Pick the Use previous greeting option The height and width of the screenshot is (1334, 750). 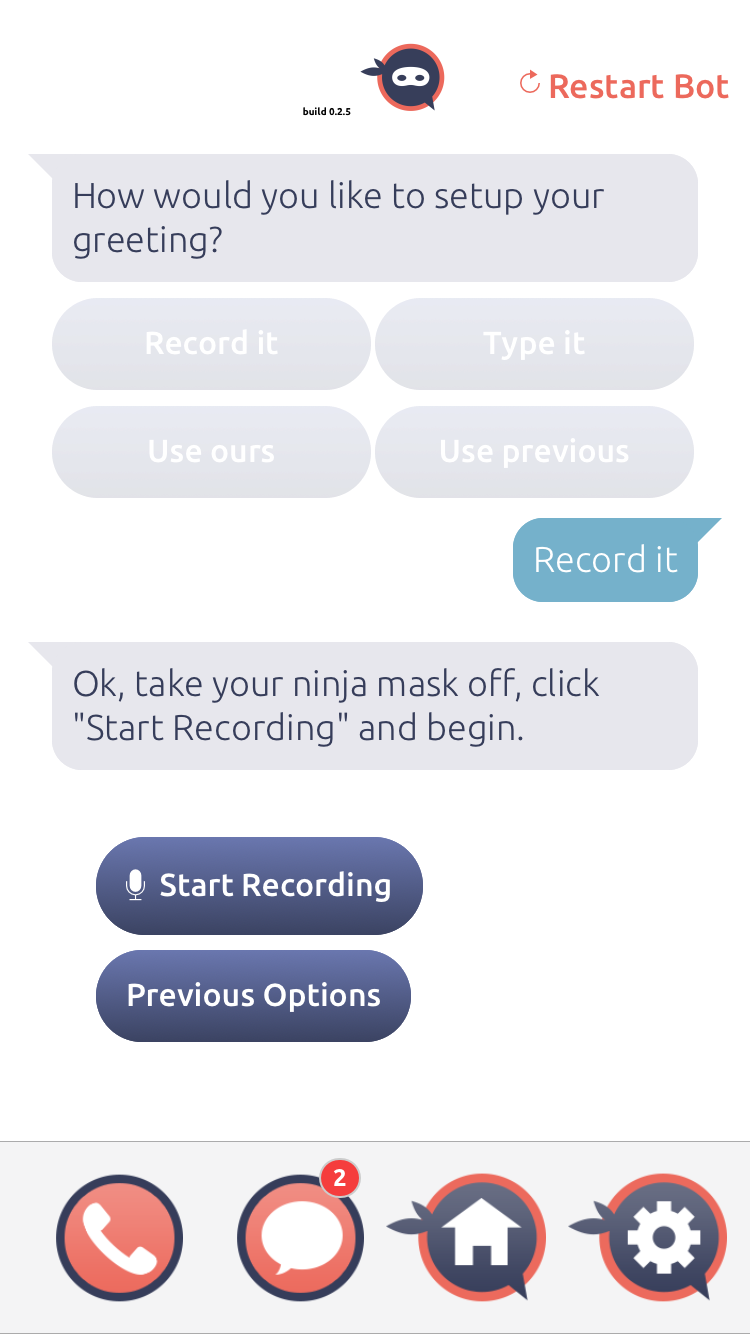(534, 452)
